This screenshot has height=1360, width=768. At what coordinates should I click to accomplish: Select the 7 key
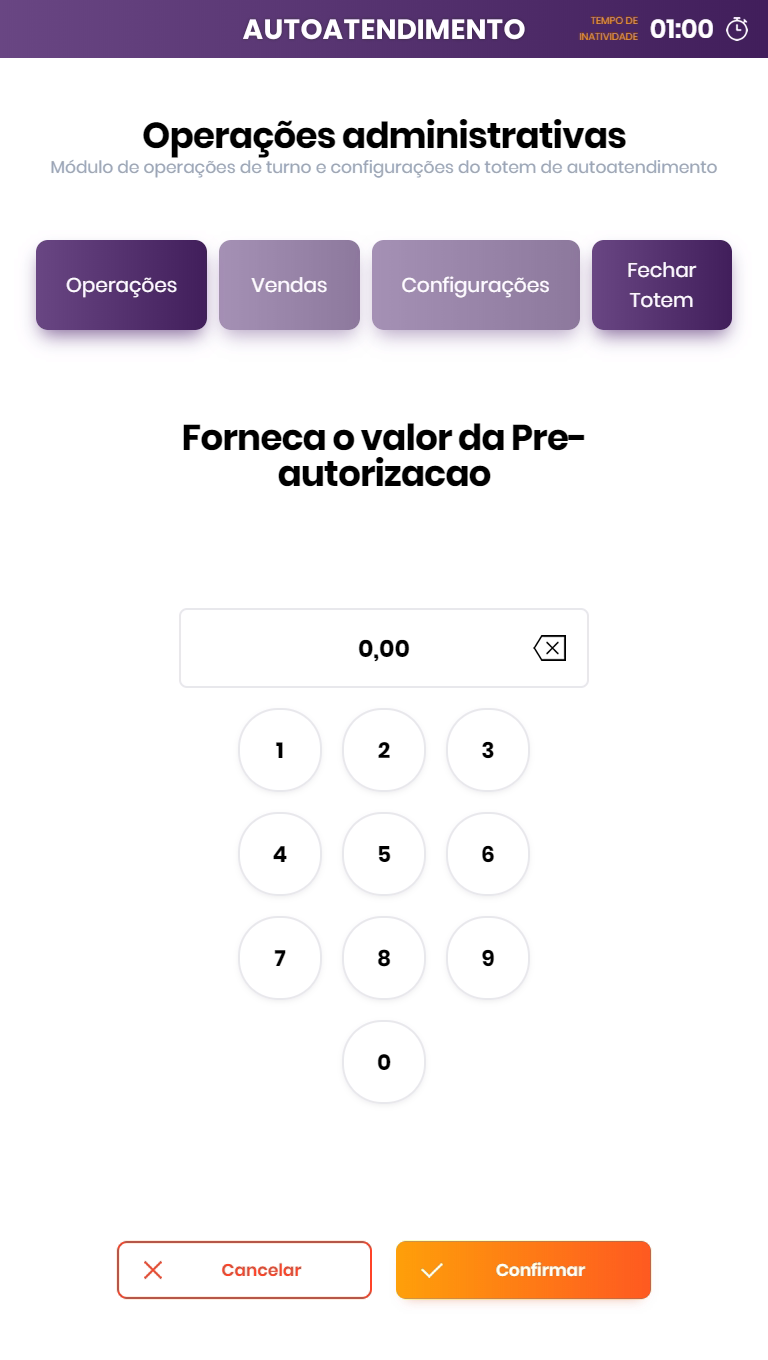[280, 958]
